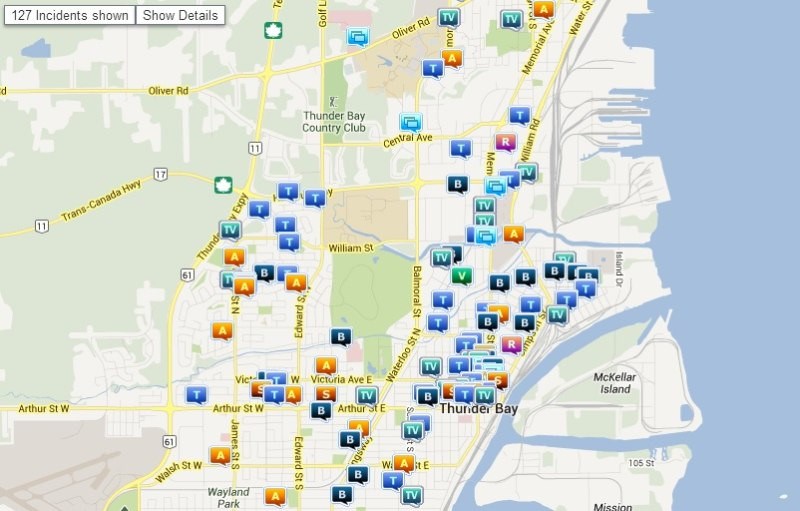
Task: Open the A marker next to Wayland Park
Action: click(x=274, y=495)
